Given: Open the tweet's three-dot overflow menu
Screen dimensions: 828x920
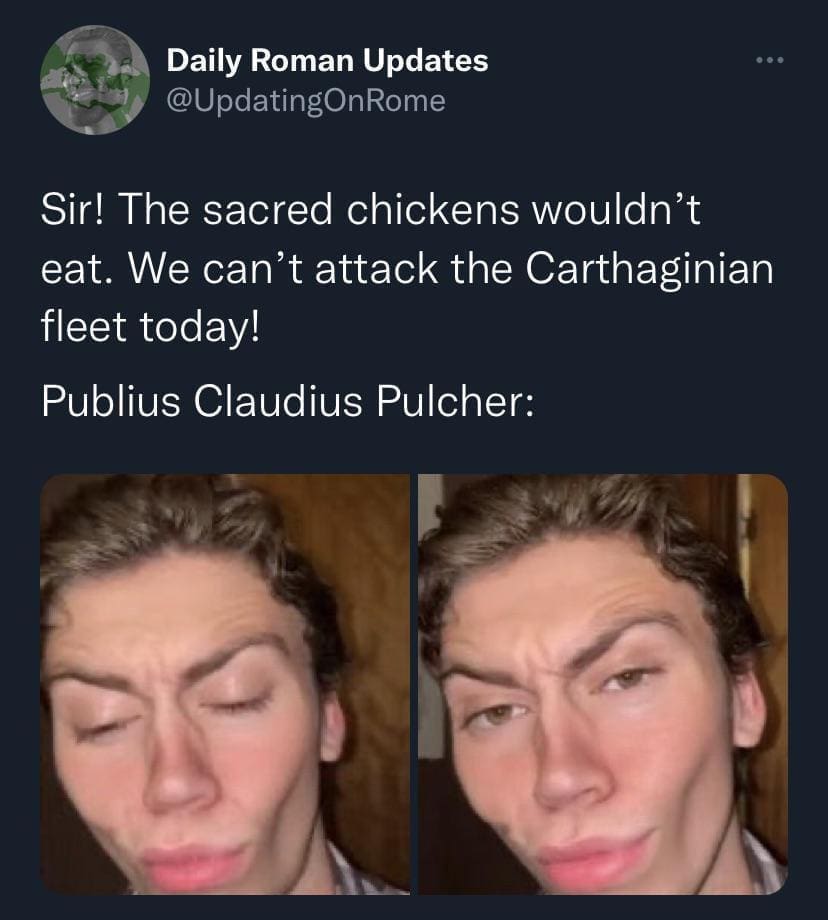Looking at the screenshot, I should [x=772, y=60].
